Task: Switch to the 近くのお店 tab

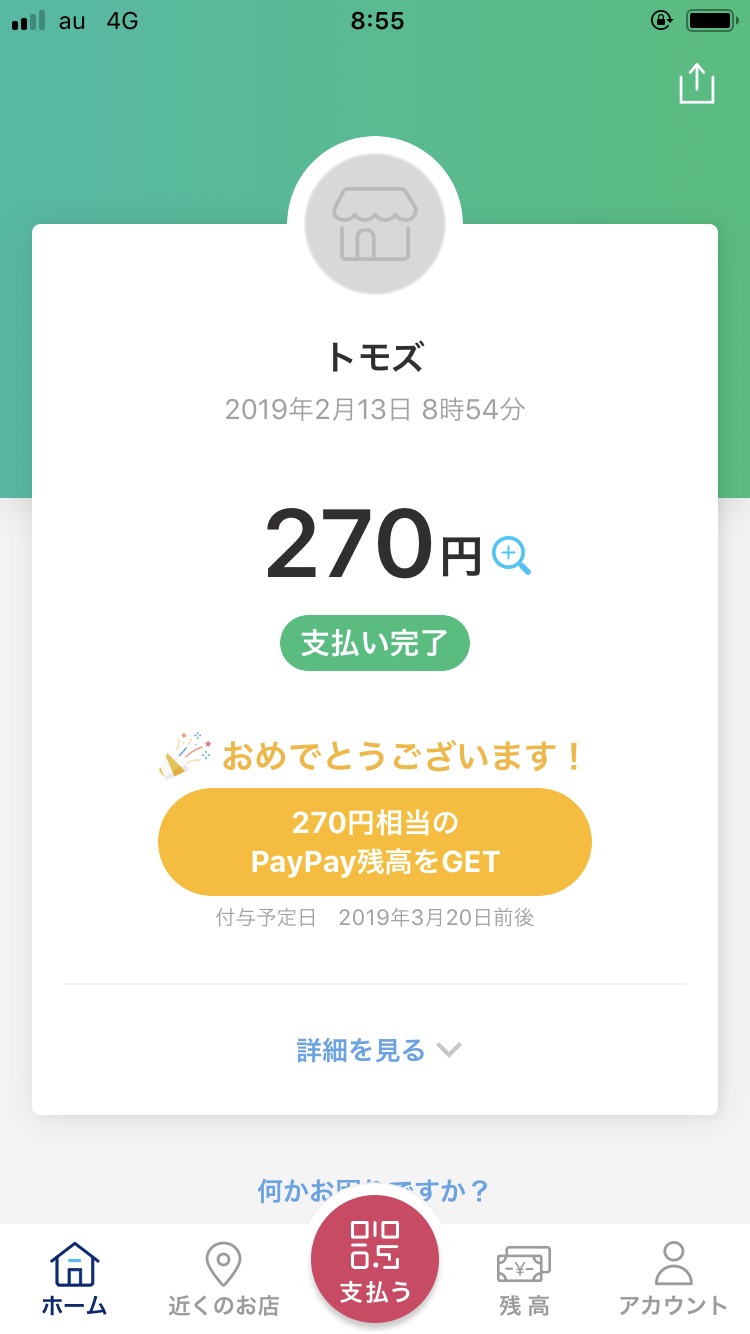Action: [223, 1279]
